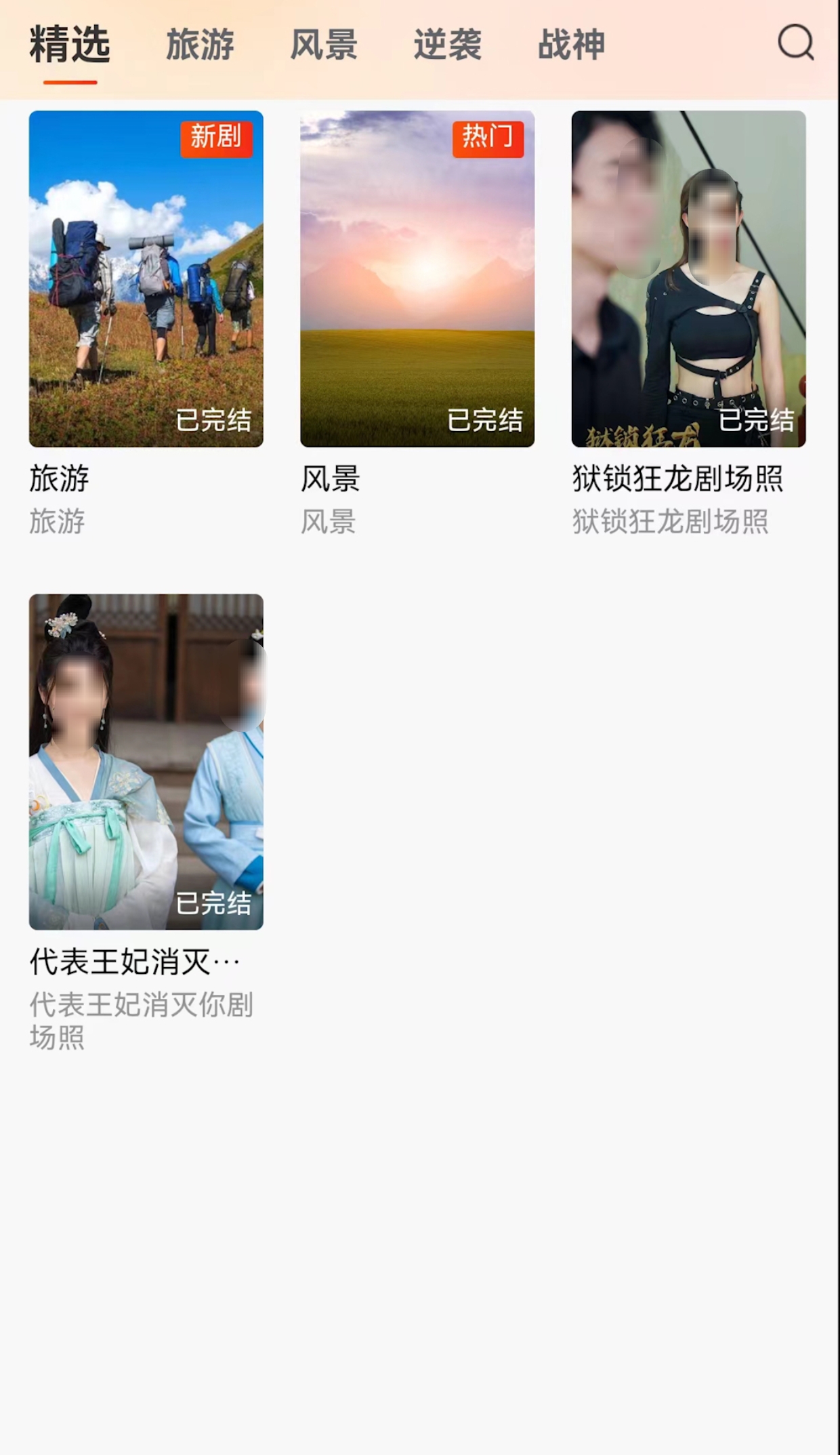This screenshot has height=1455, width=840.
Task: View the 狱锁狂龙剧场照 card
Action: 688,279
